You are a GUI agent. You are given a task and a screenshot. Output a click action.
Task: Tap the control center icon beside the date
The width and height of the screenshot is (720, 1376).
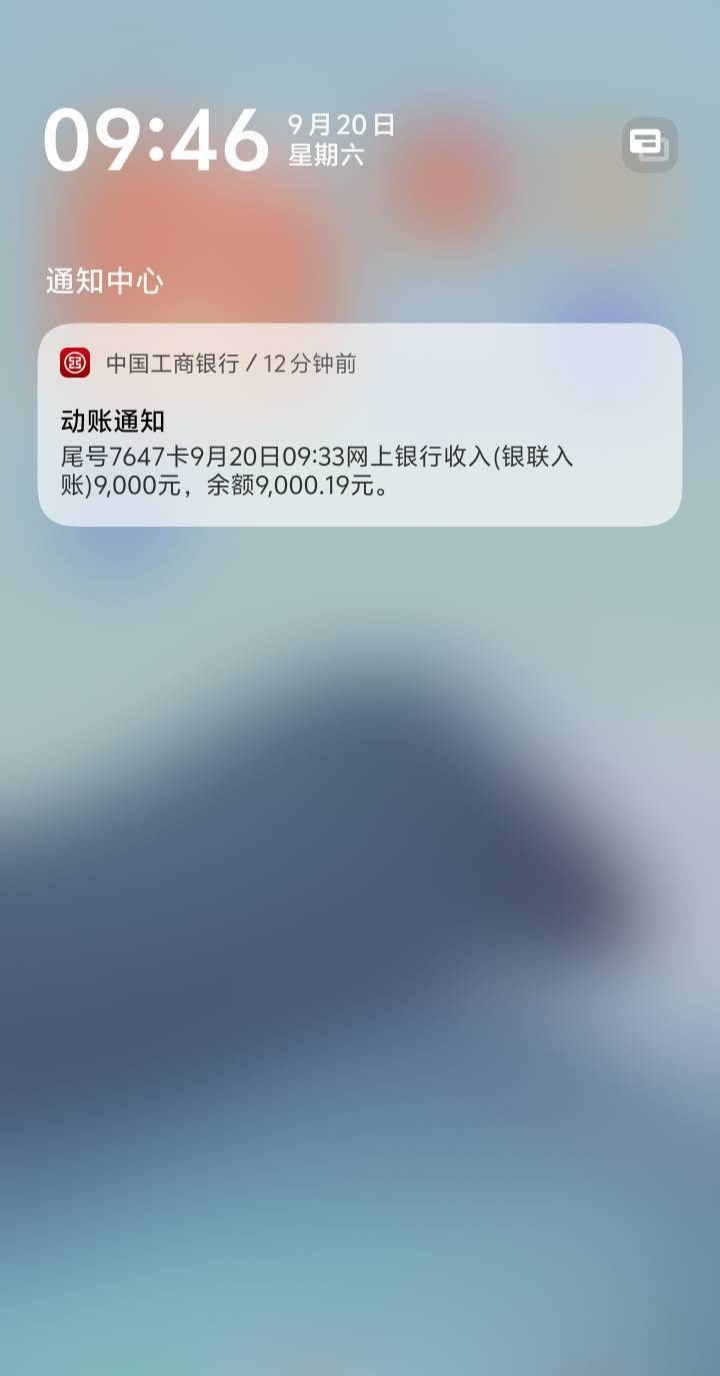650,145
